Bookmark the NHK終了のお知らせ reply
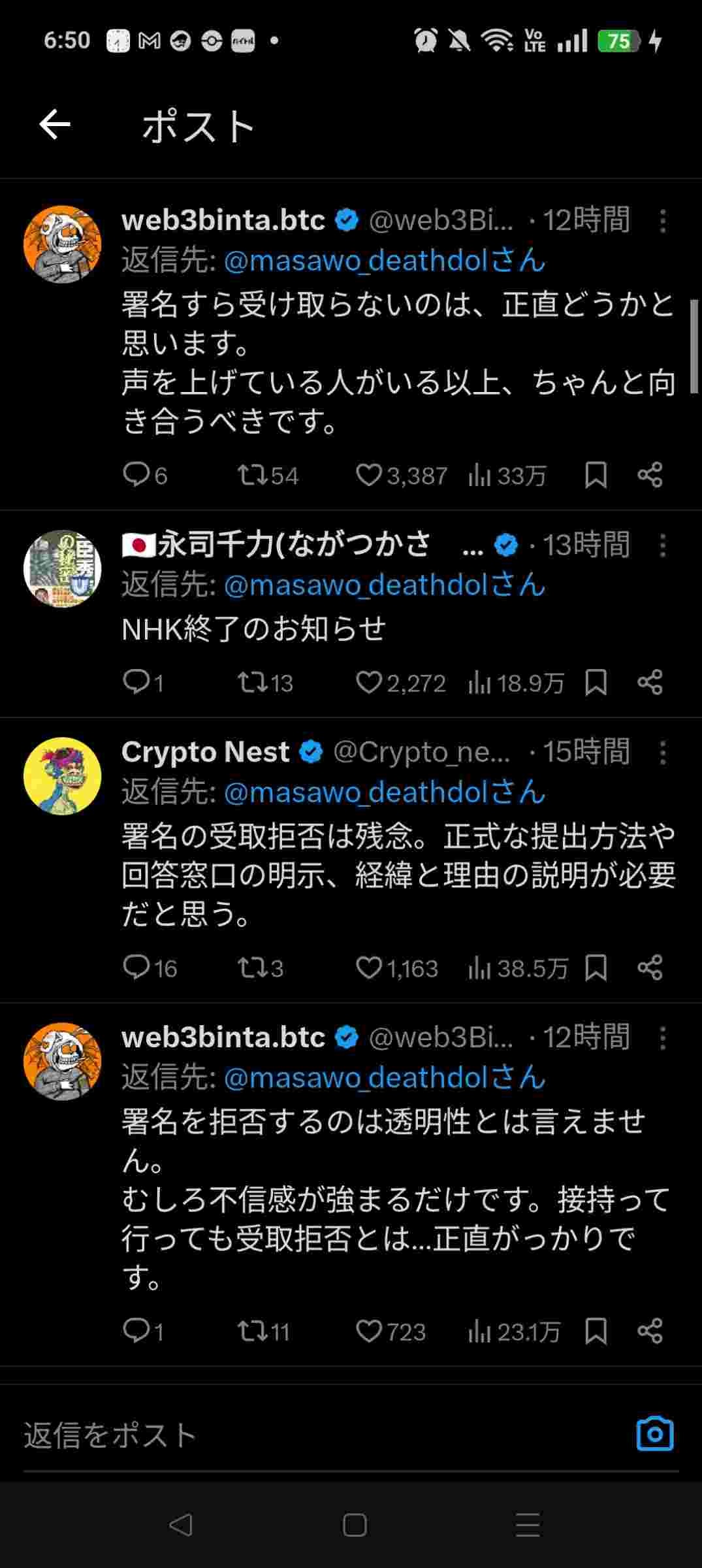702x1568 pixels. [596, 683]
